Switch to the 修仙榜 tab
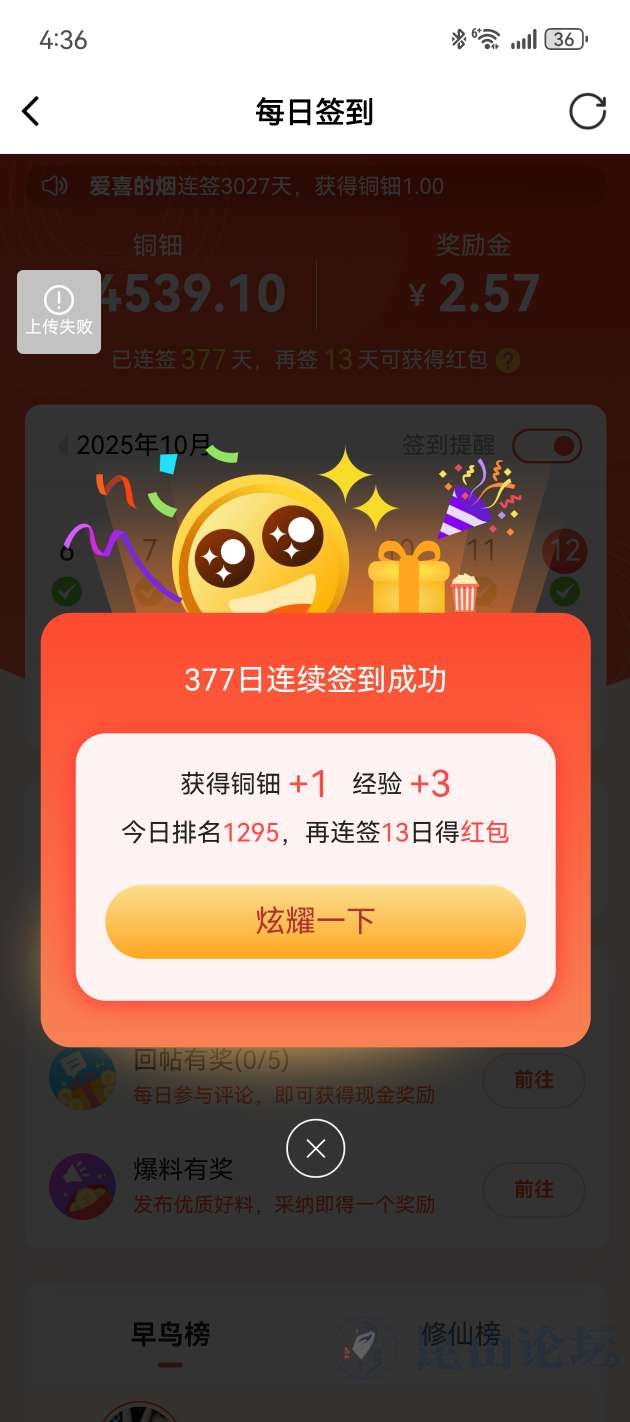This screenshot has width=630, height=1422. (x=460, y=1334)
